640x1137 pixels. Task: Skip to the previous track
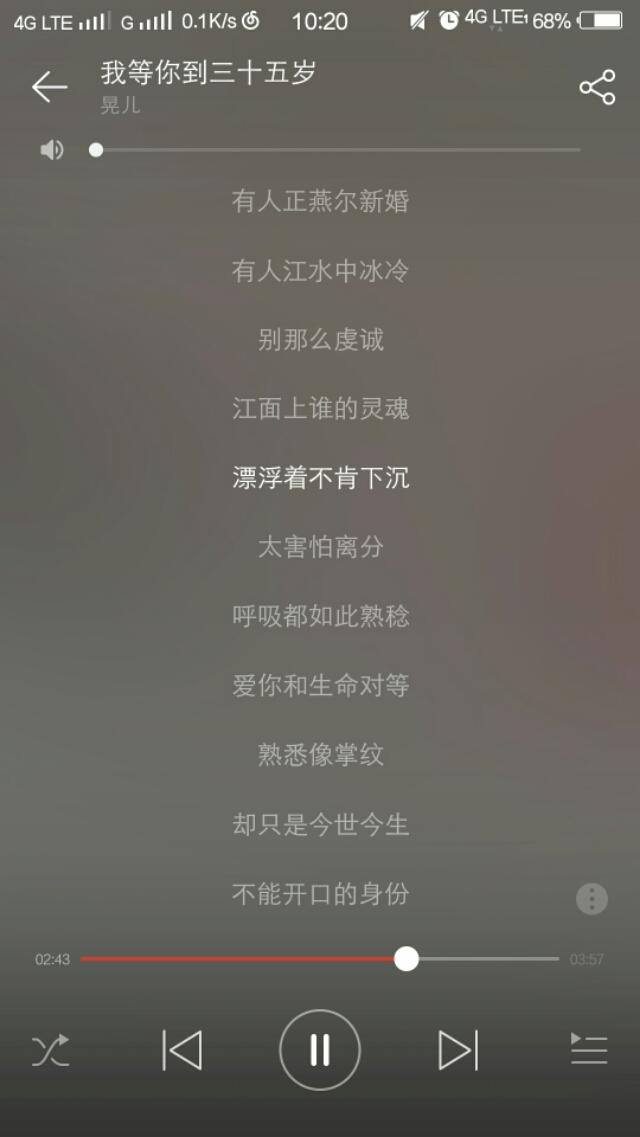pos(182,1050)
